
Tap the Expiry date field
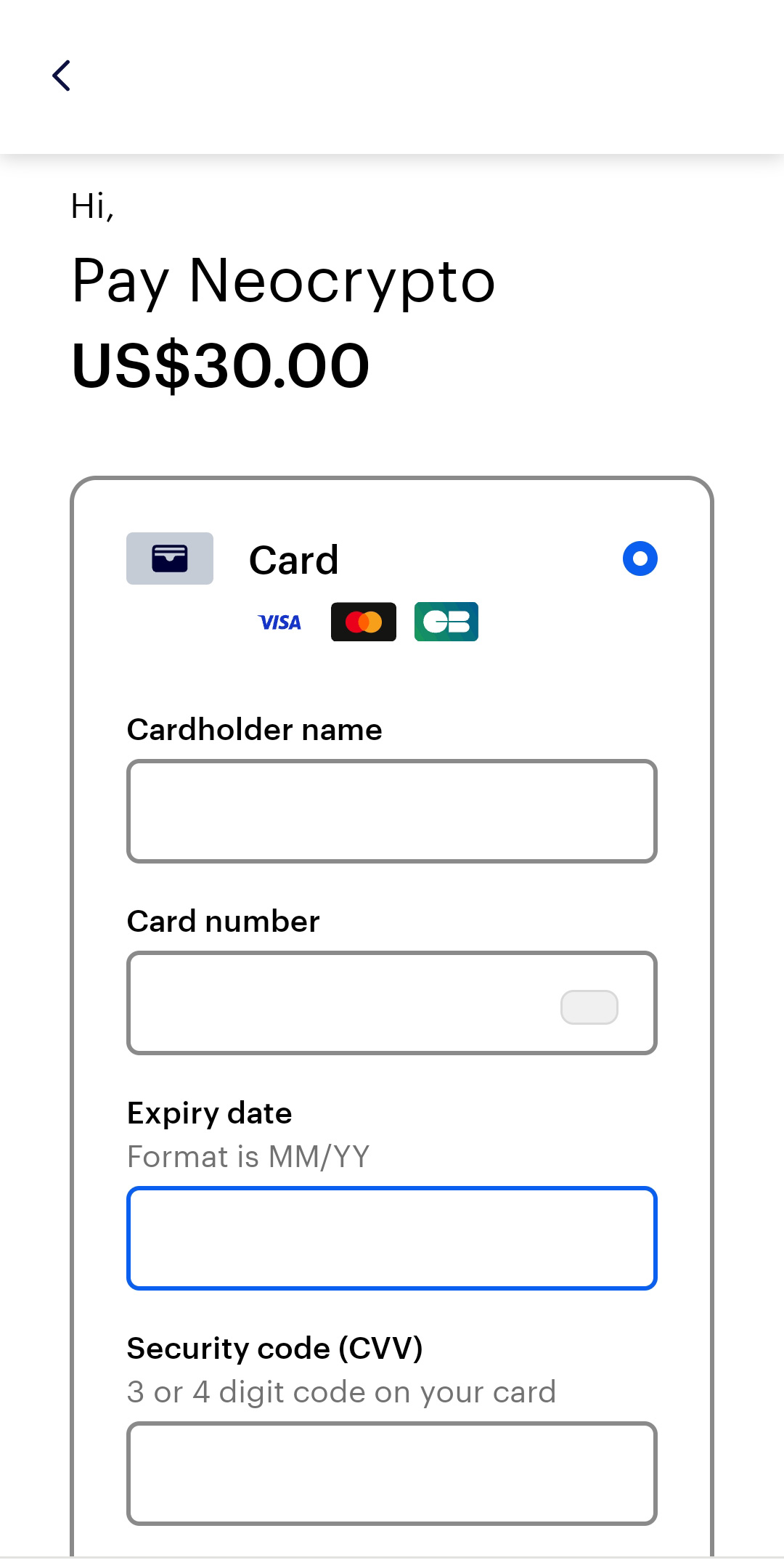(x=392, y=1238)
